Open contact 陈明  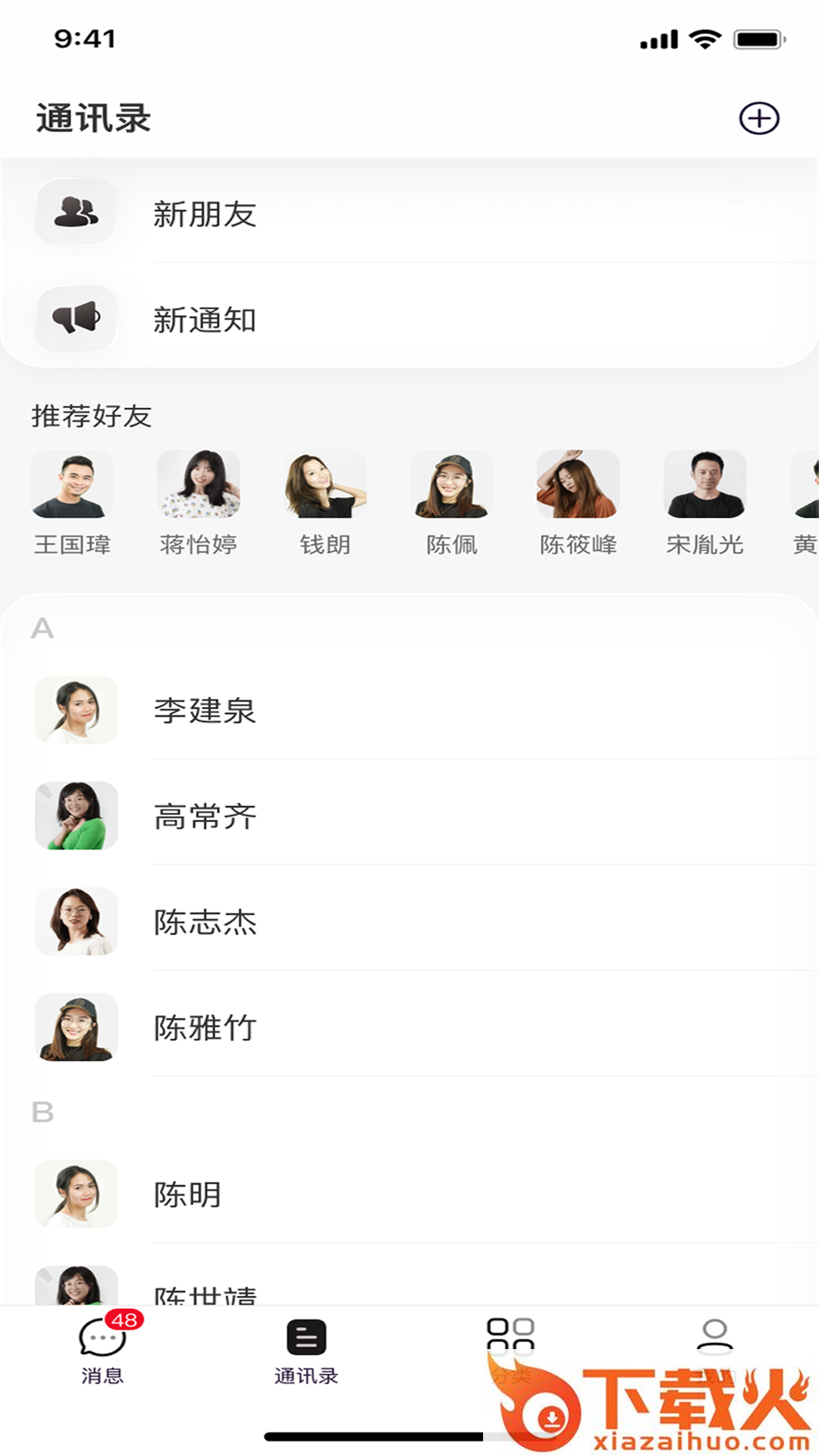coord(409,1194)
